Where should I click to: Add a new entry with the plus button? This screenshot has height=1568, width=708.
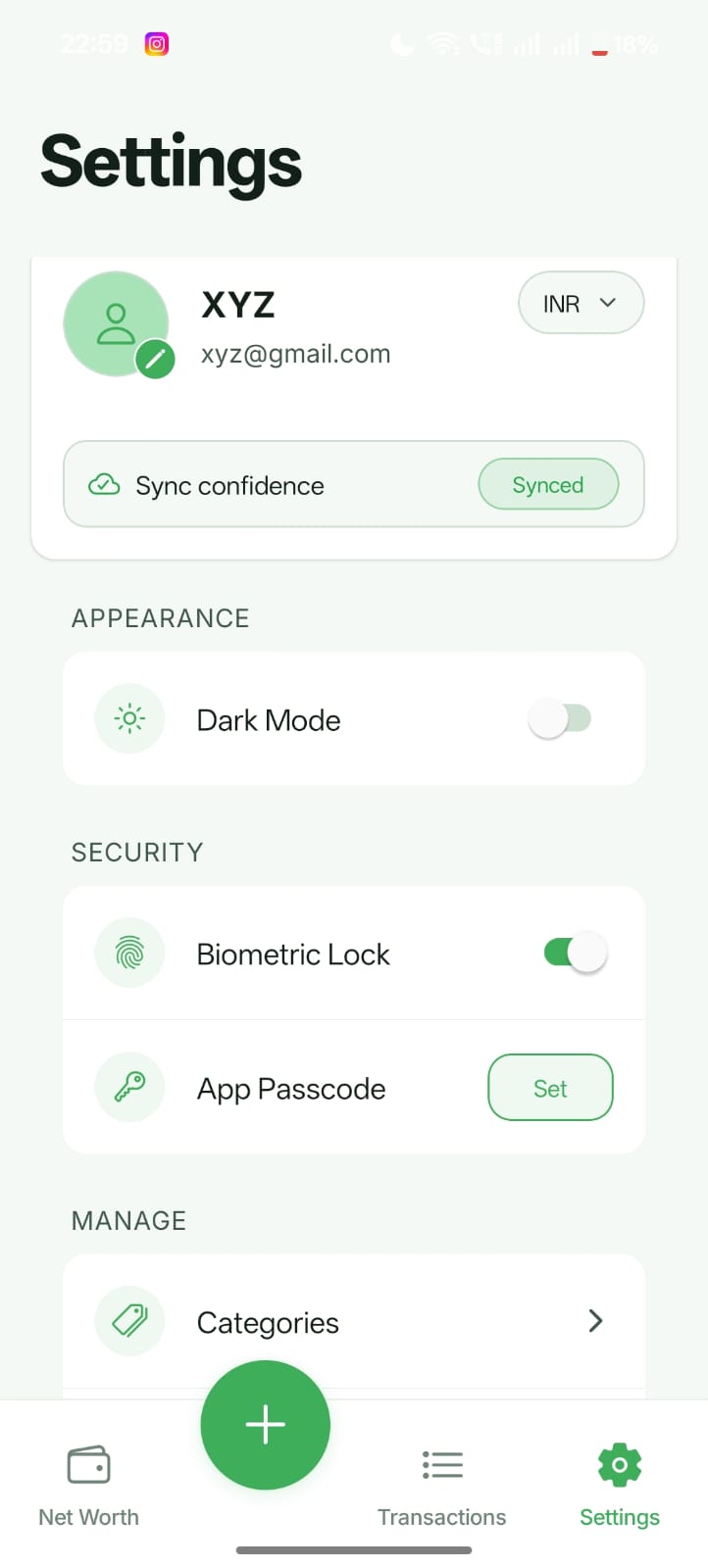(265, 1424)
